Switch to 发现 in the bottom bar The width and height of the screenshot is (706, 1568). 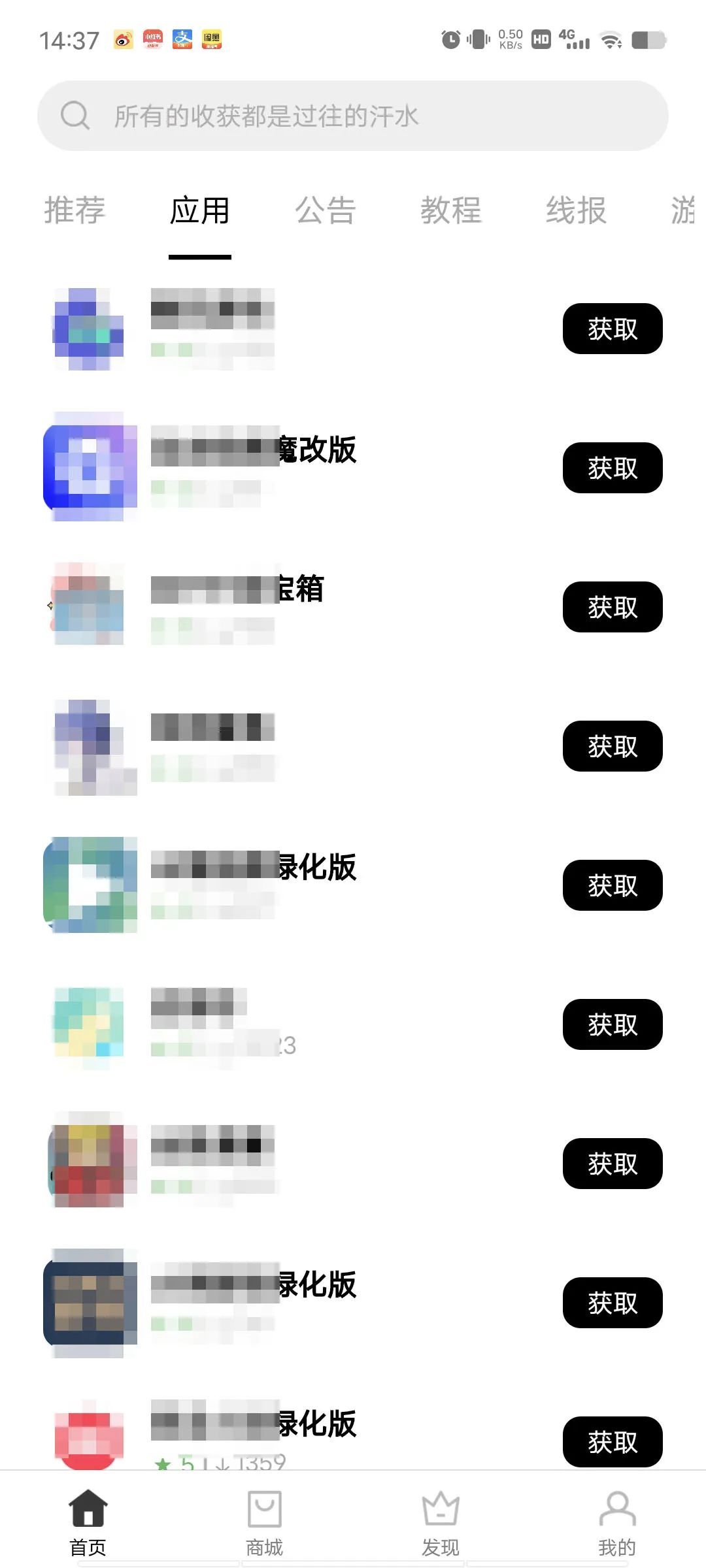pos(441,1522)
